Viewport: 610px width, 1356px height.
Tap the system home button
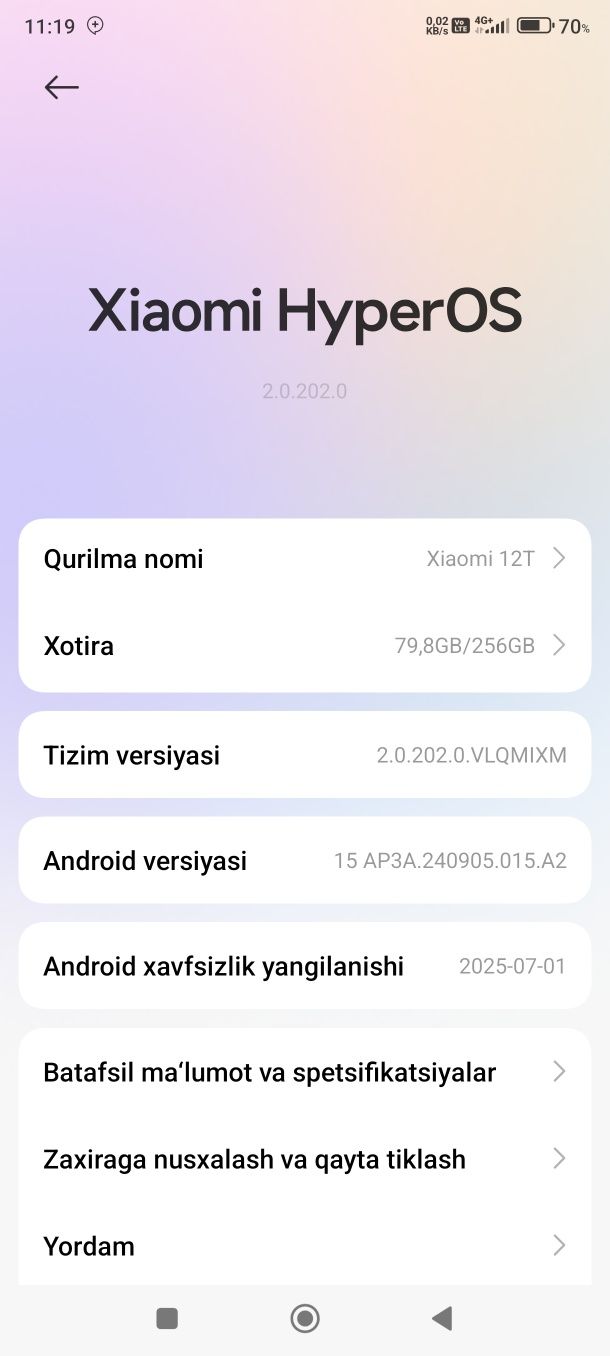305,1319
